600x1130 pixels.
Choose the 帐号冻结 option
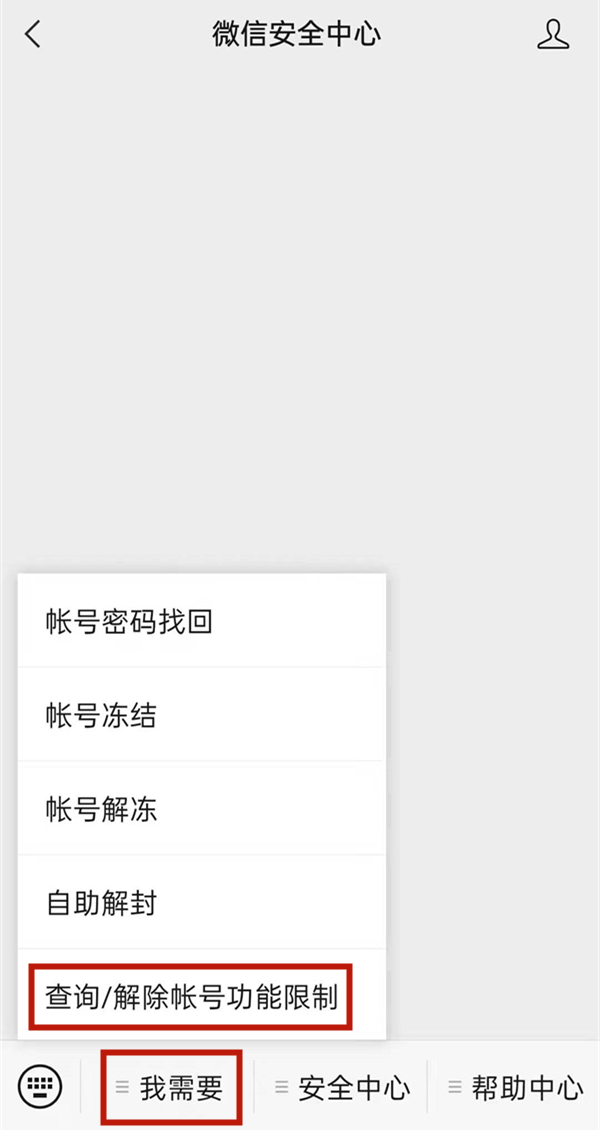click(201, 716)
